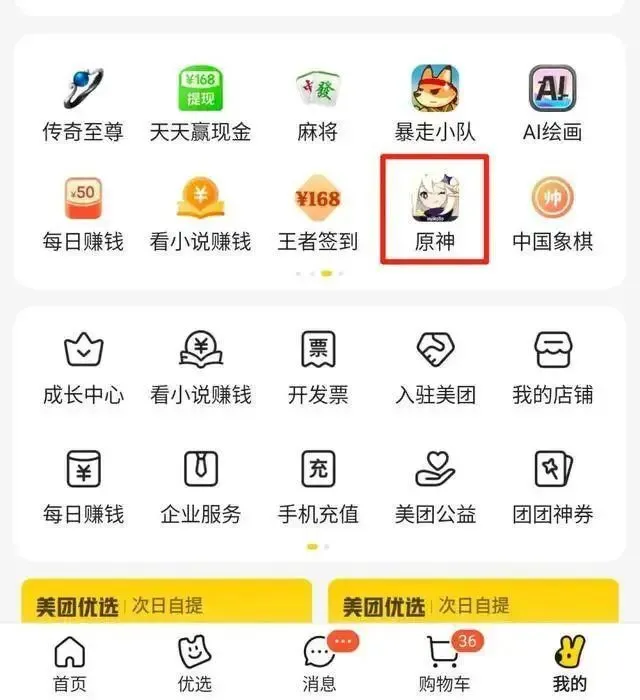Viewport: 640px width, 700px height.
Task: View 我的店铺
Action: pyautogui.click(x=552, y=362)
